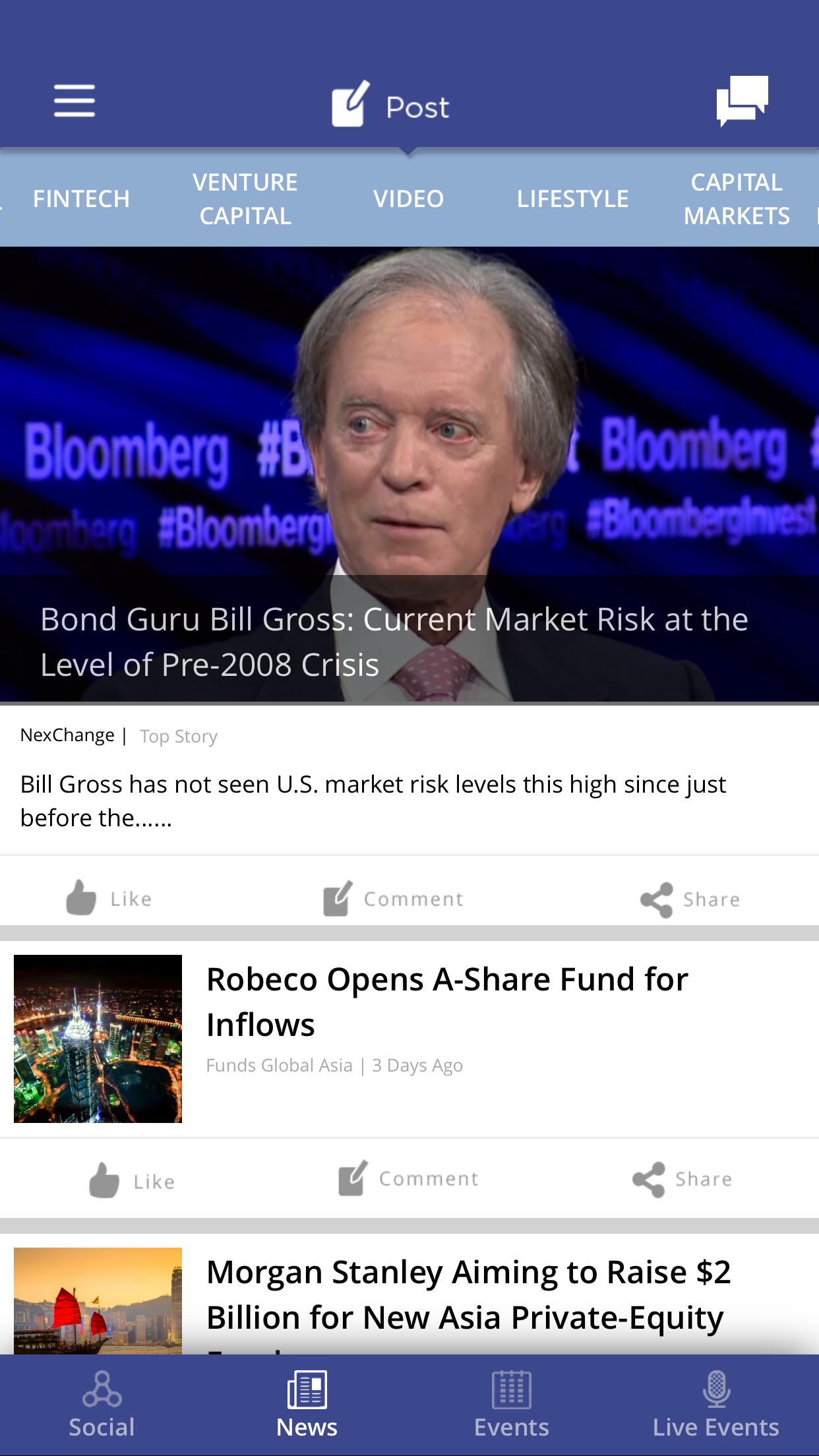Open the hamburger menu
Image resolution: width=819 pixels, height=1456 pixels.
click(75, 101)
